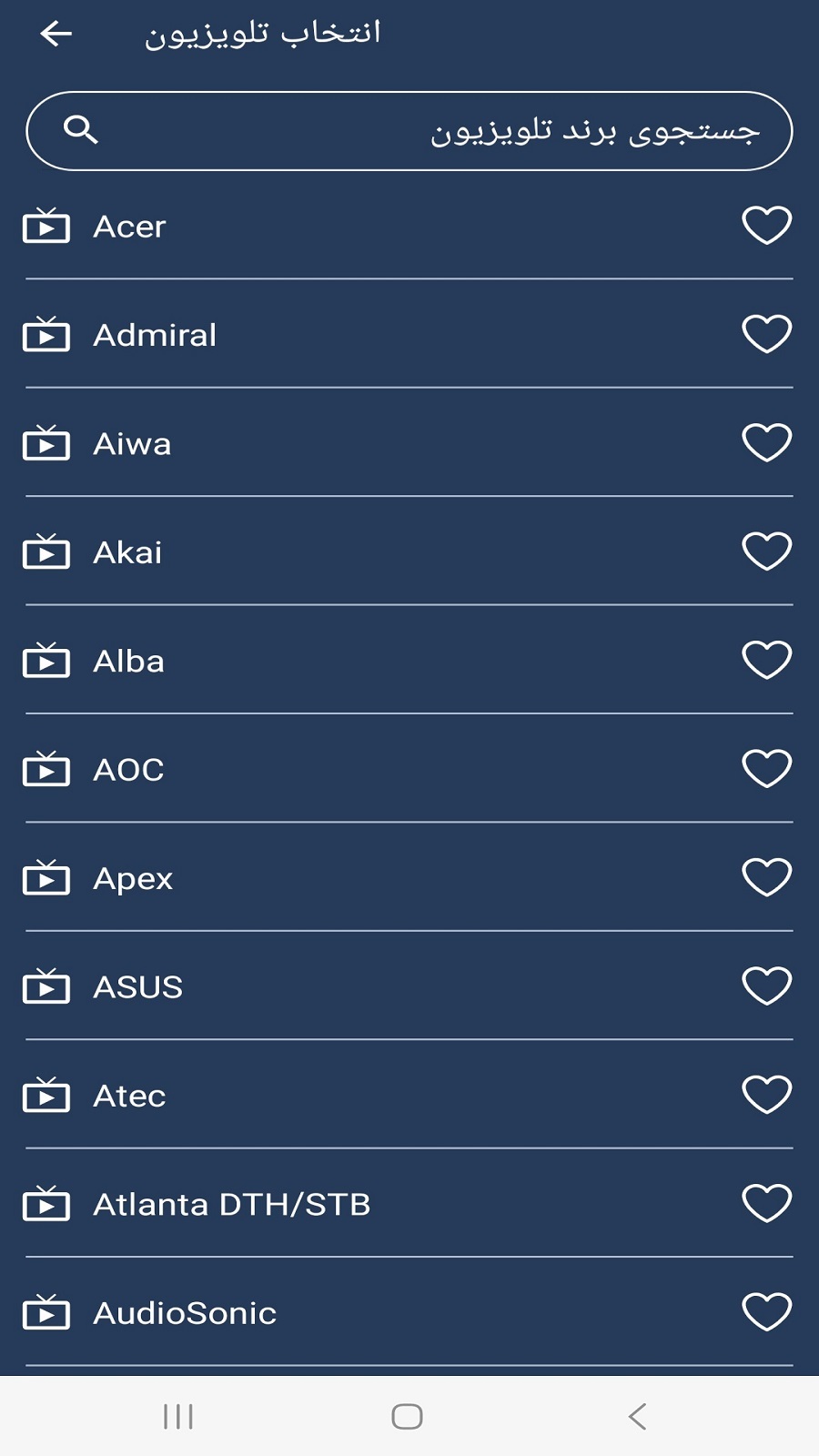Add Akai to favorites
819x1456 pixels.
click(x=766, y=551)
